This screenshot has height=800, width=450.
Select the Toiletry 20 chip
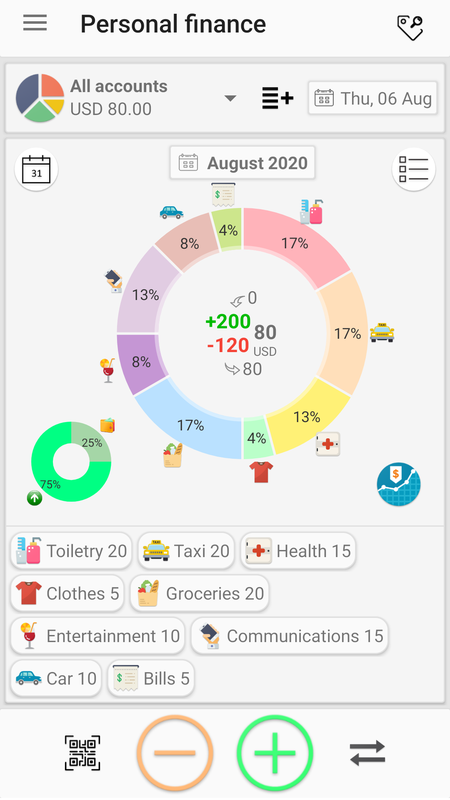point(71,551)
